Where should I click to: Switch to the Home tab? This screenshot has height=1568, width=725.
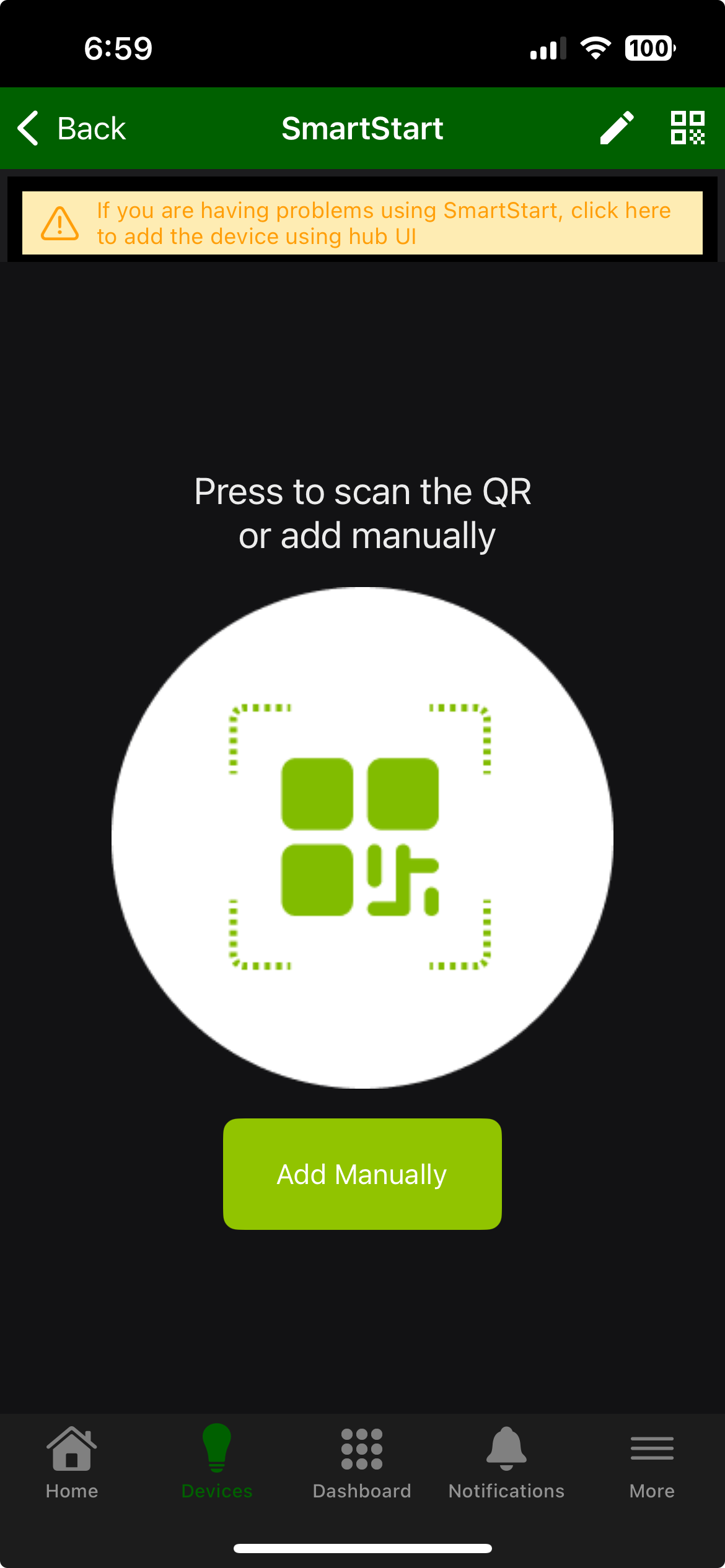(x=72, y=1463)
